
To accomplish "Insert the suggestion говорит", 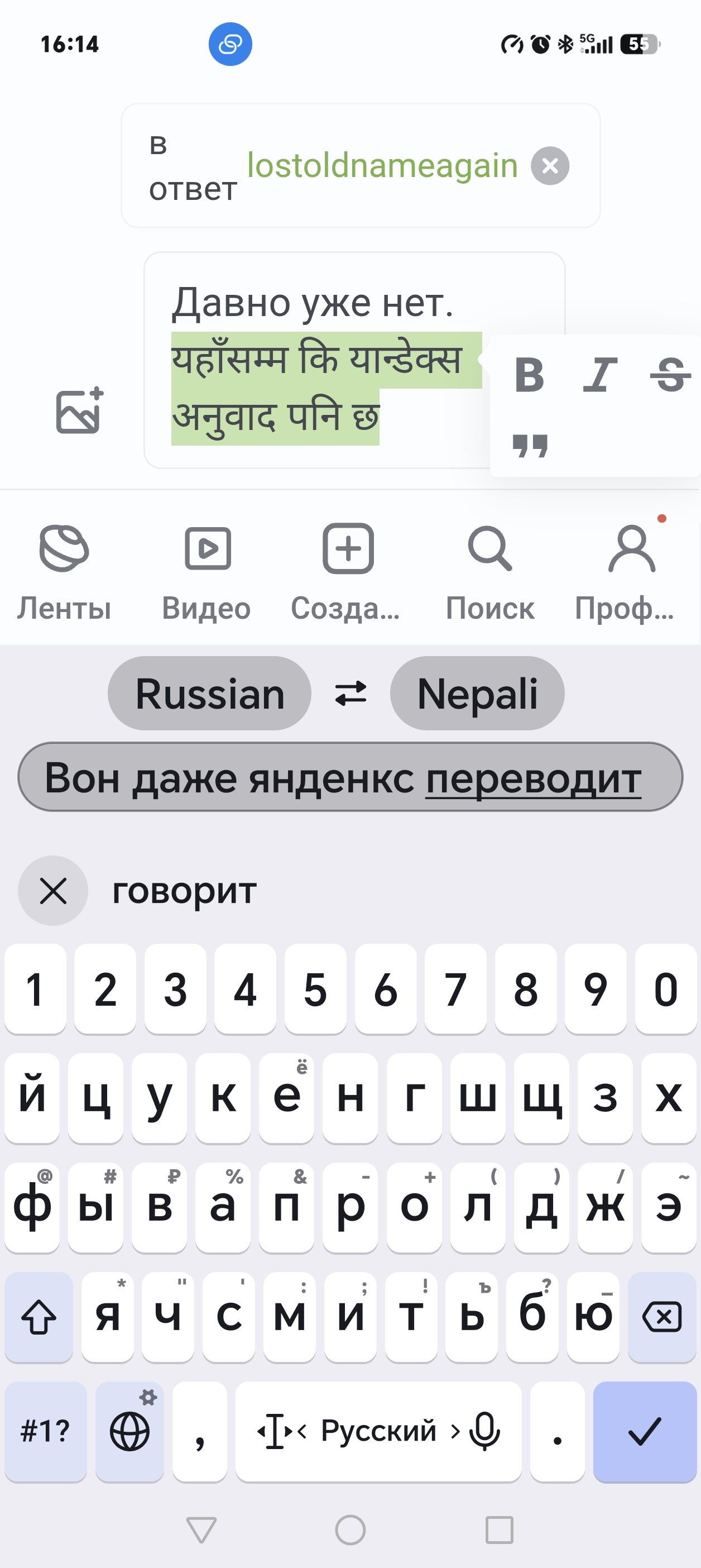I will (184, 891).
